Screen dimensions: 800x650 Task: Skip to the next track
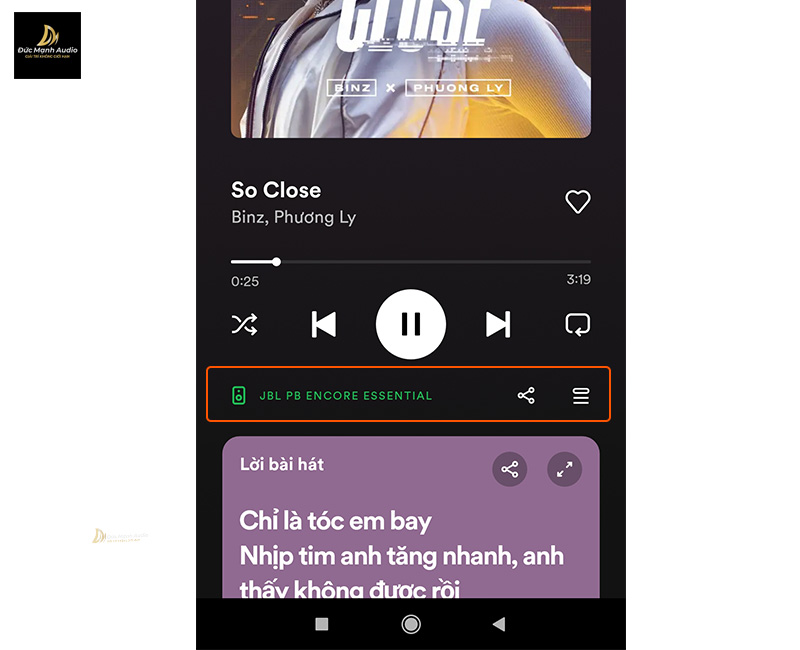pyautogui.click(x=498, y=324)
